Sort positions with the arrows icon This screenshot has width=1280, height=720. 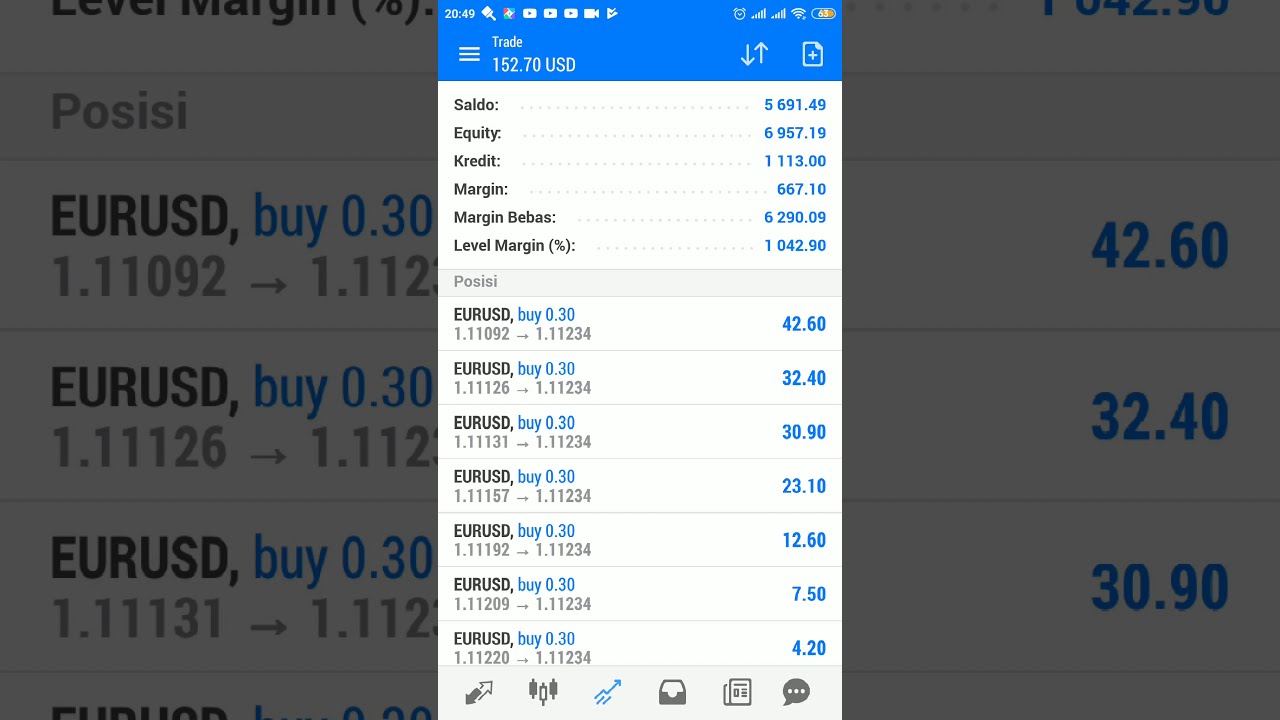pos(754,54)
